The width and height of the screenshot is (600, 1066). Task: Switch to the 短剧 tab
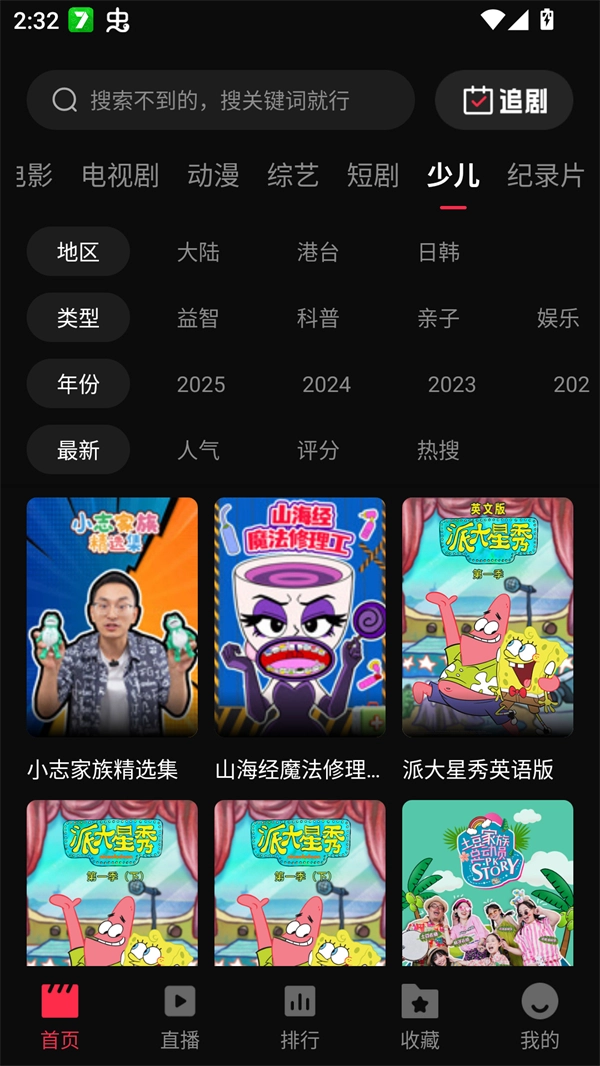click(x=373, y=176)
